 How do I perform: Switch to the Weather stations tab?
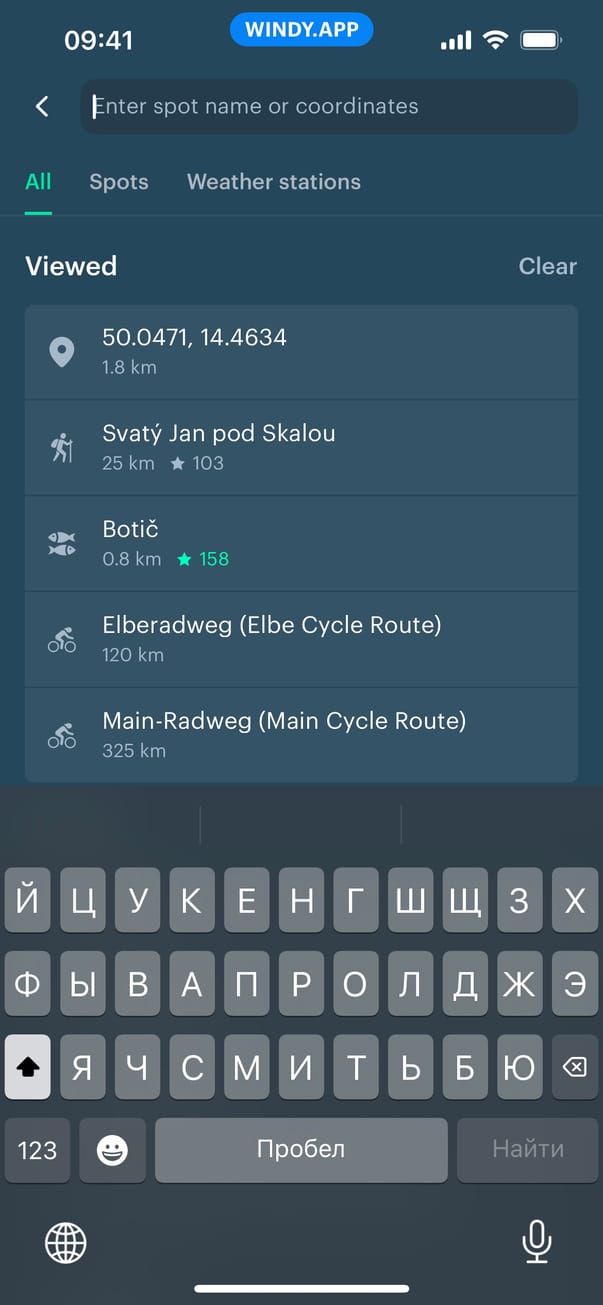(x=274, y=182)
